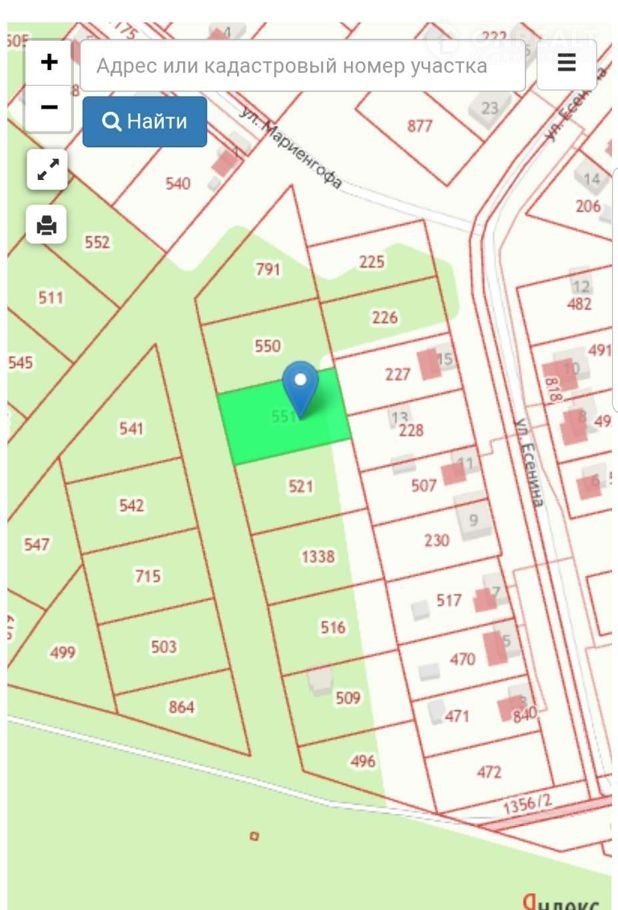Screen dimensions: 618x910
Task: Expand the map to fullscreen
Action: click(x=47, y=171)
